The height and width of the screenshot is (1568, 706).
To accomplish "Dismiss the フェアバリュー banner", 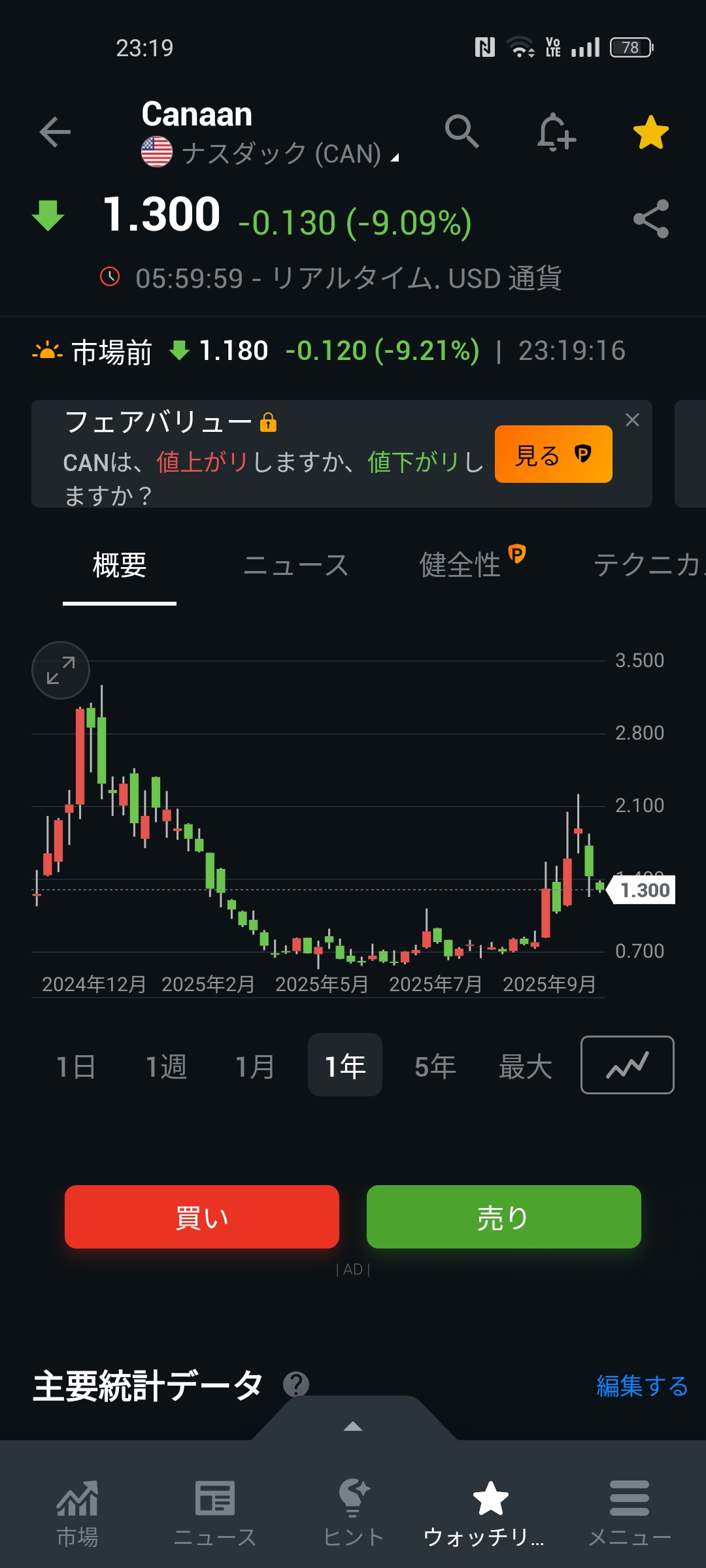I will [632, 420].
